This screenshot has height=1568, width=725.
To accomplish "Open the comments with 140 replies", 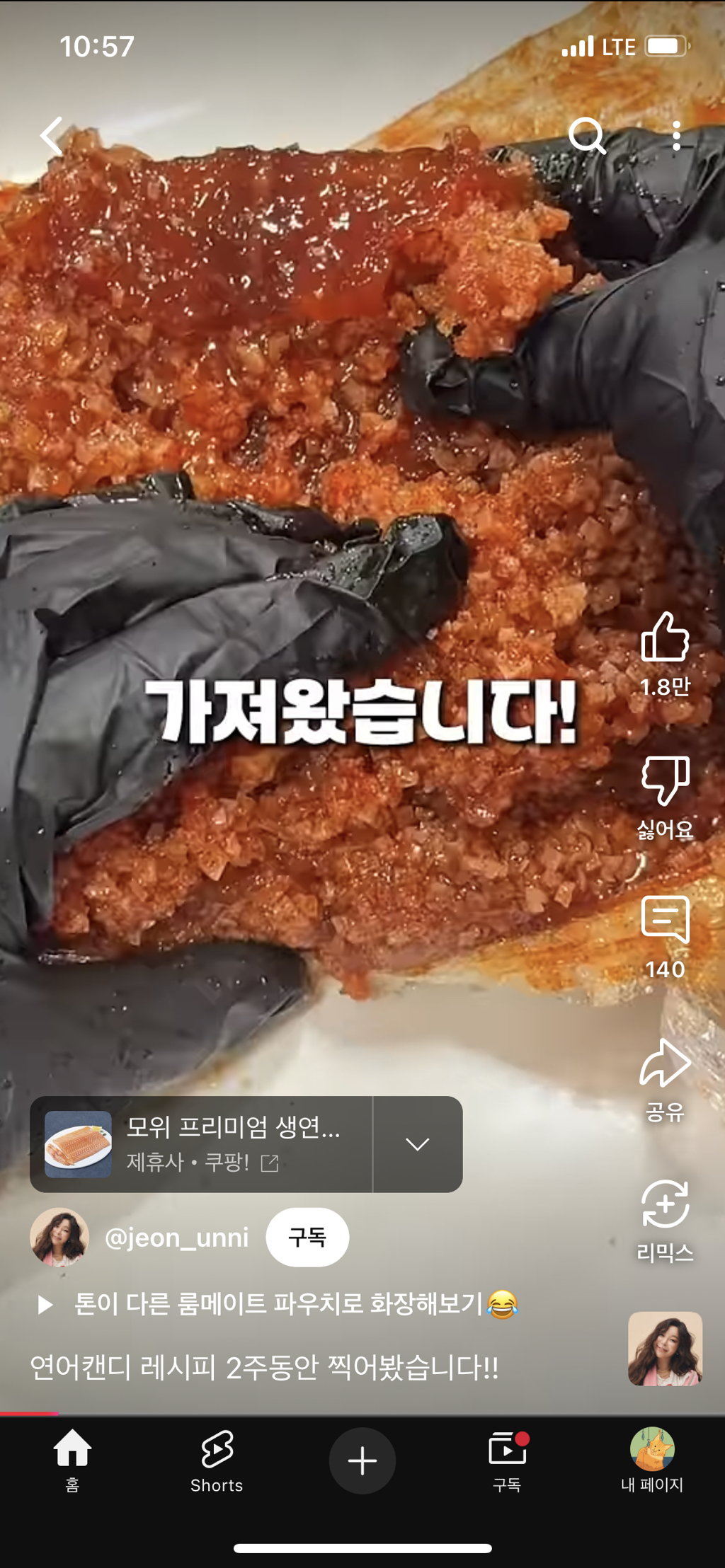I will click(665, 921).
